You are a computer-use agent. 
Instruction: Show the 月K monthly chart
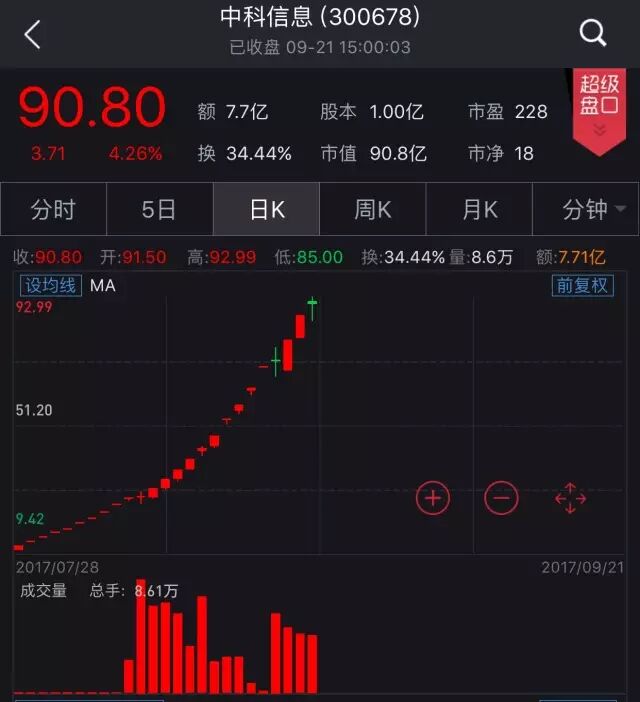pyautogui.click(x=479, y=209)
